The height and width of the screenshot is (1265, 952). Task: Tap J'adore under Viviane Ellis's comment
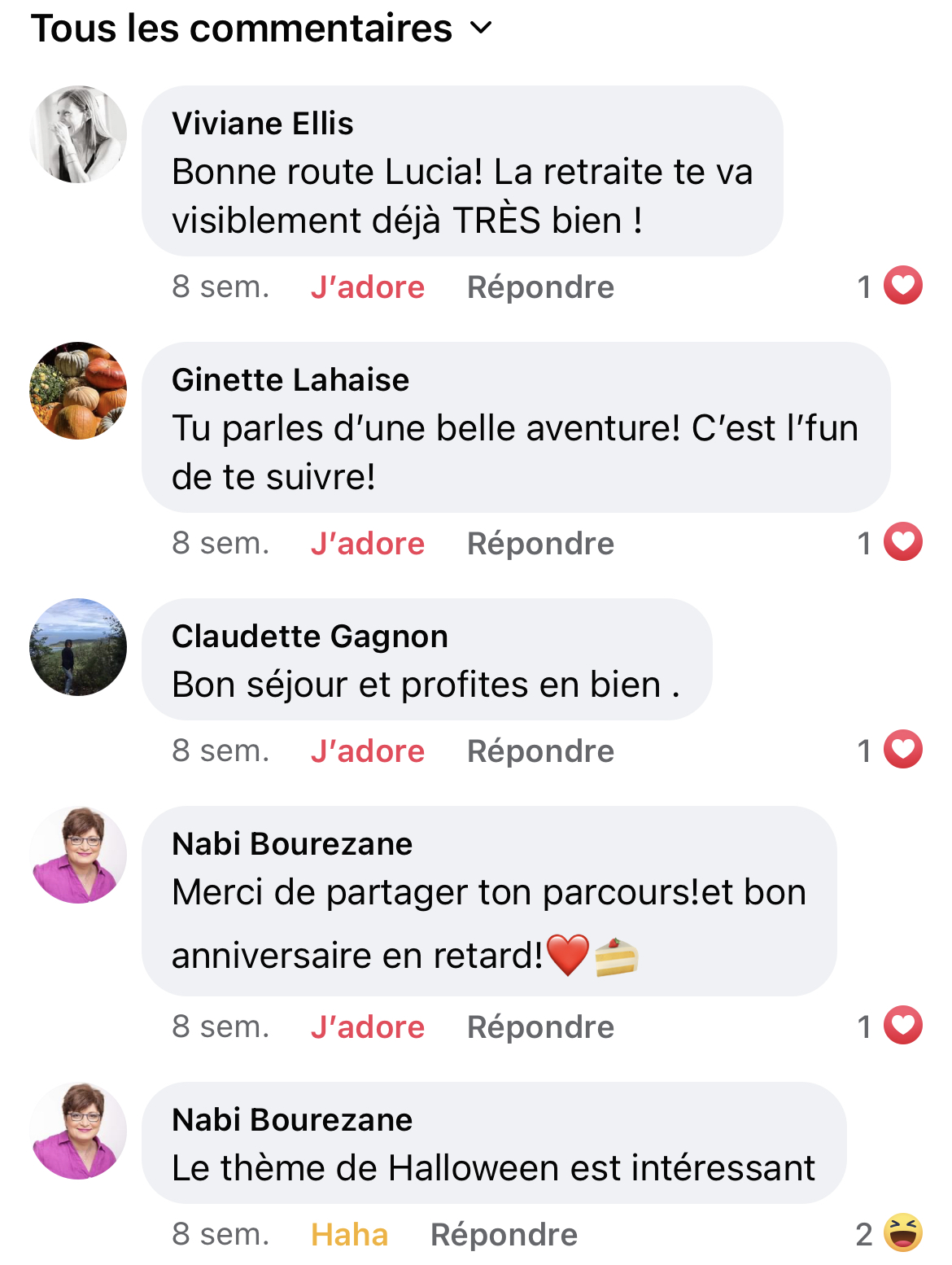pyautogui.click(x=367, y=287)
